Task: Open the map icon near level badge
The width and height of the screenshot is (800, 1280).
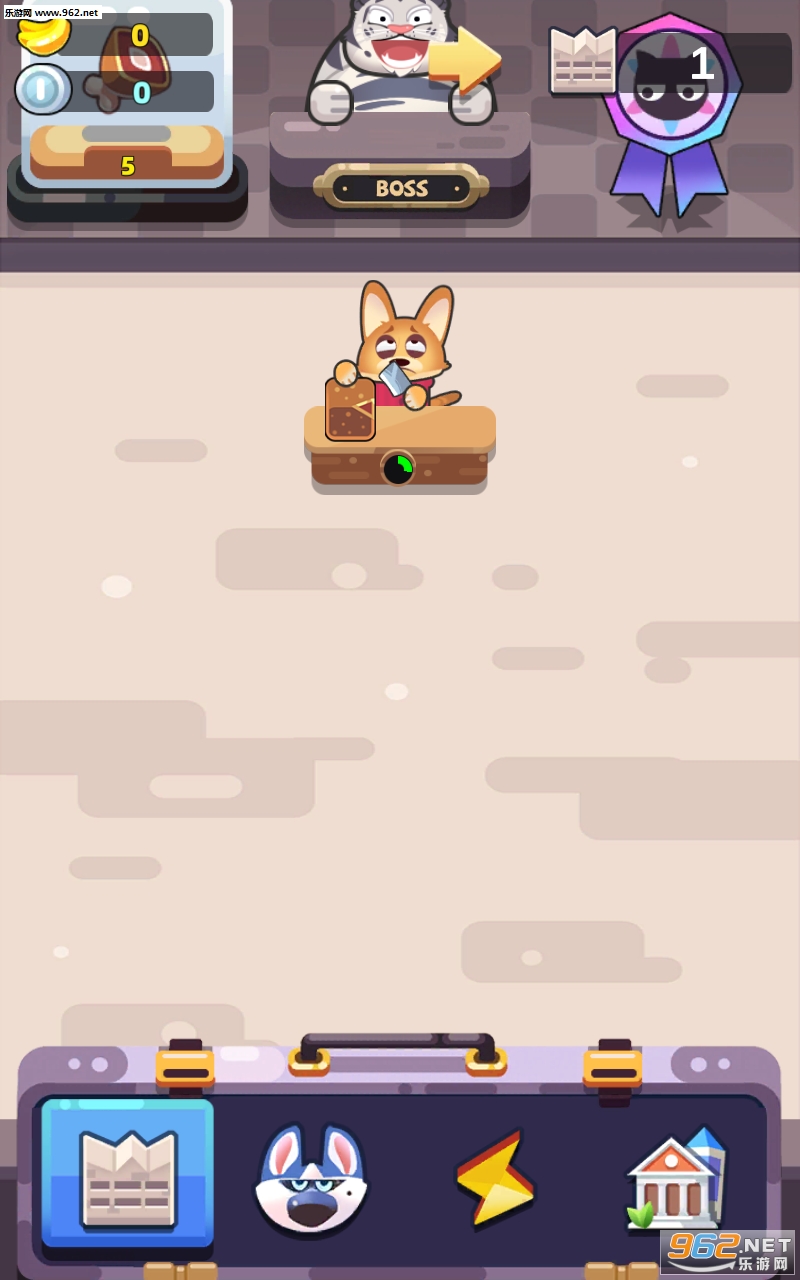Action: (582, 61)
